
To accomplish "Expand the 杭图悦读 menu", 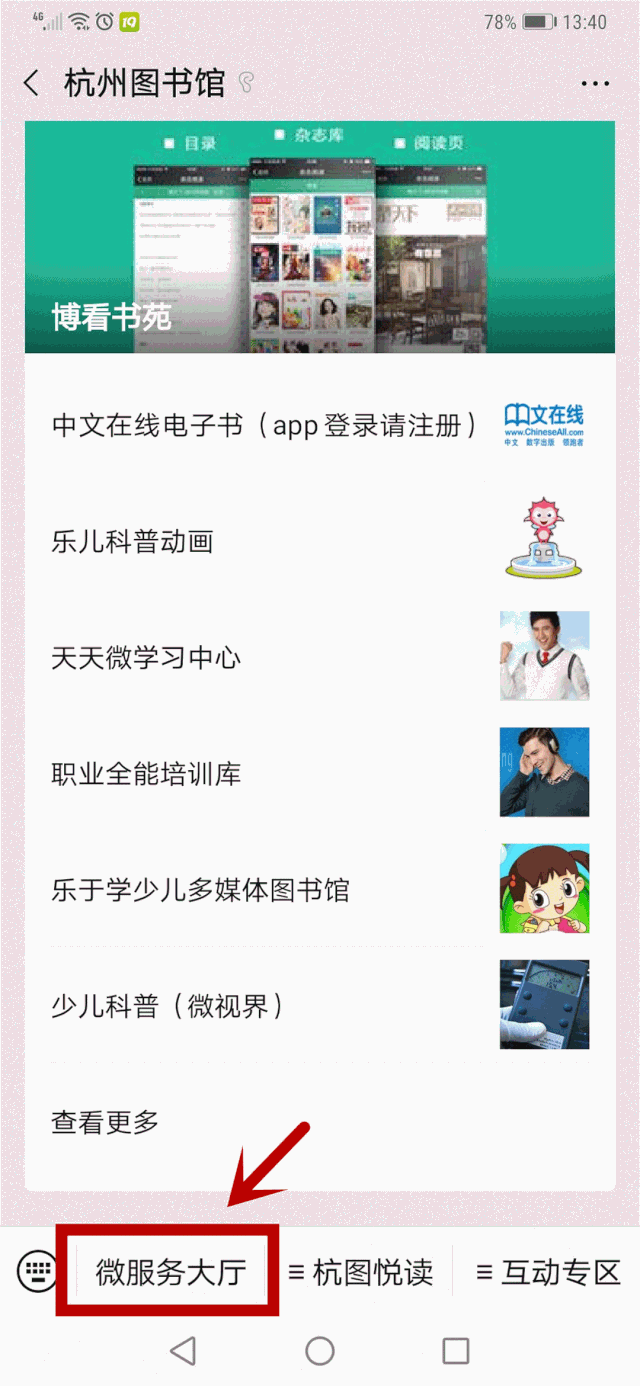I will 362,1273.
